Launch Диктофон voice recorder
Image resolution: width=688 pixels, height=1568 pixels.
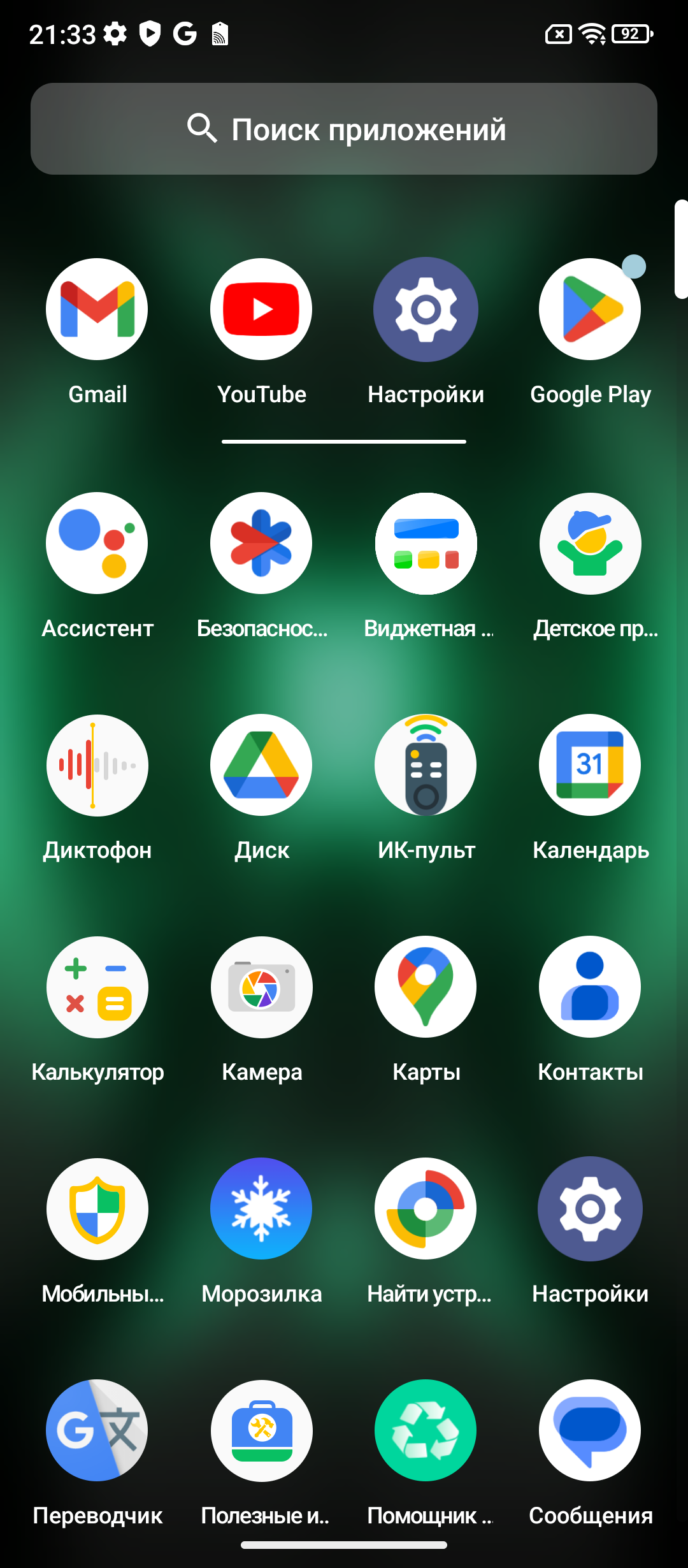click(97, 766)
